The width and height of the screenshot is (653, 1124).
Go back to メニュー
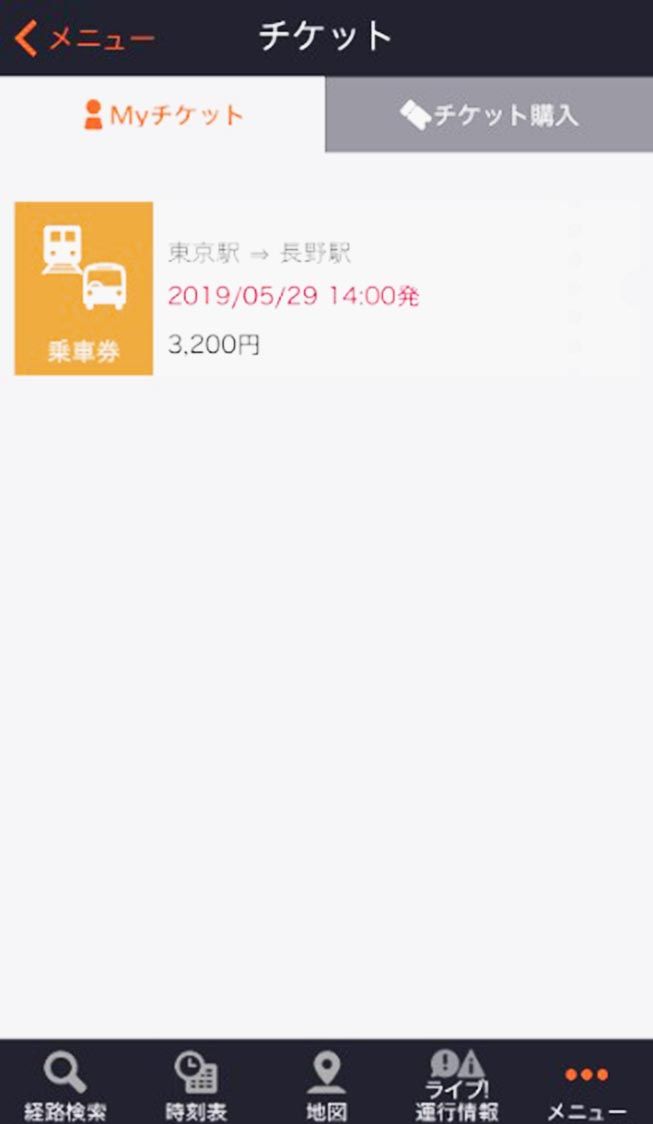point(85,38)
